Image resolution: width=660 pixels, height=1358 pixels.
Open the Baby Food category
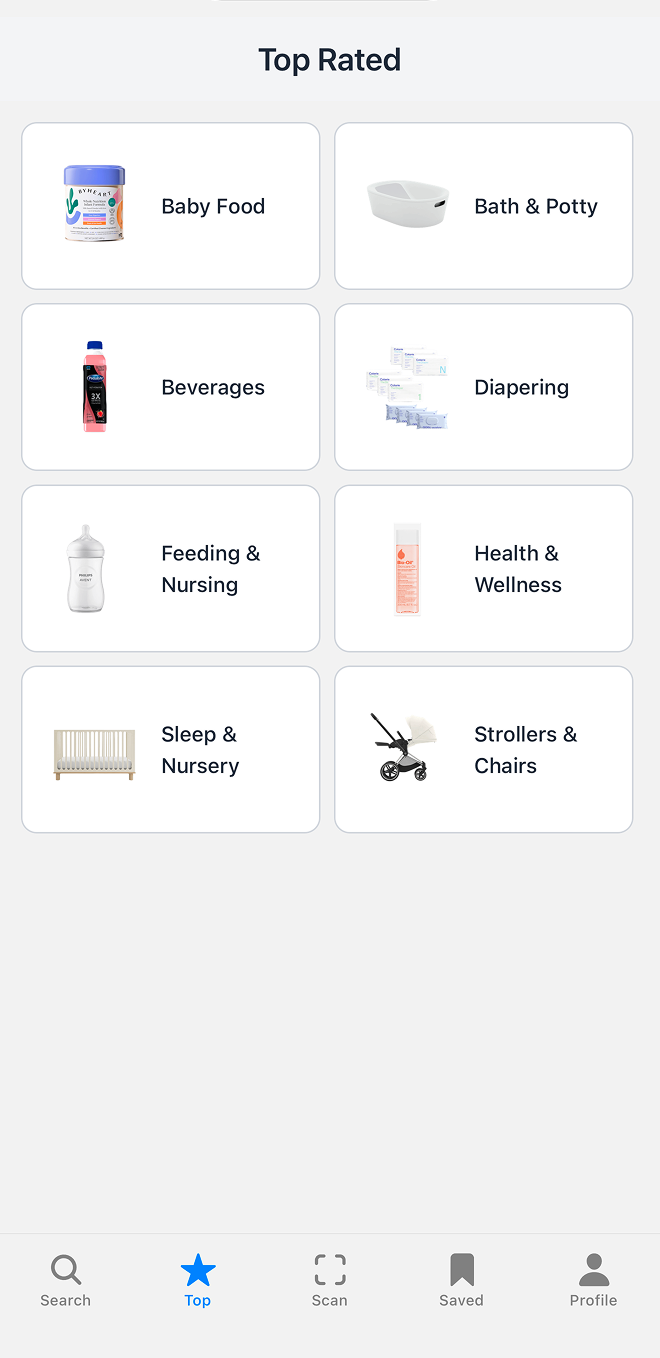pos(171,206)
